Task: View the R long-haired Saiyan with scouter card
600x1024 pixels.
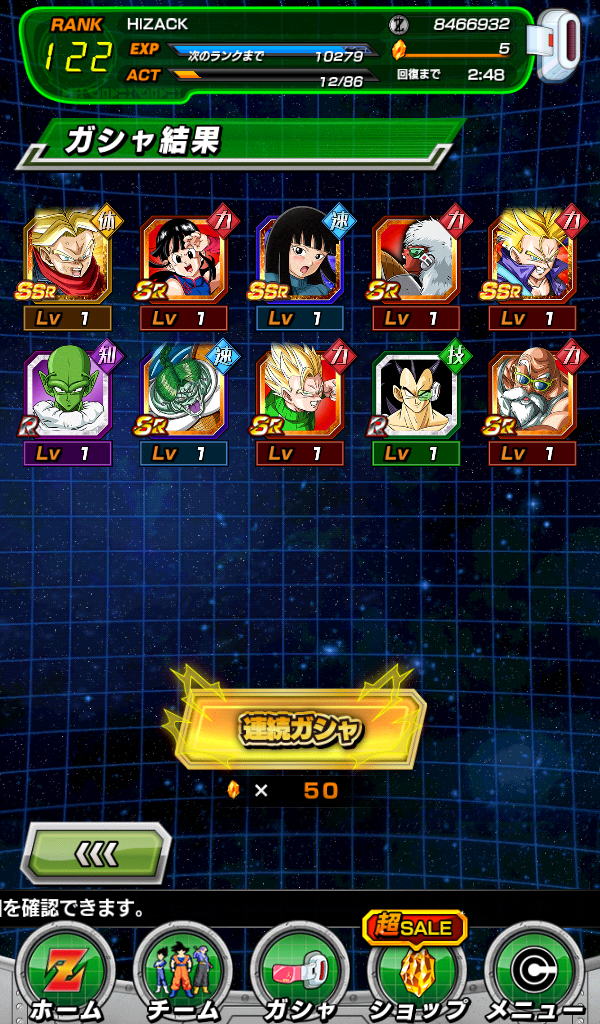Action: 416,405
